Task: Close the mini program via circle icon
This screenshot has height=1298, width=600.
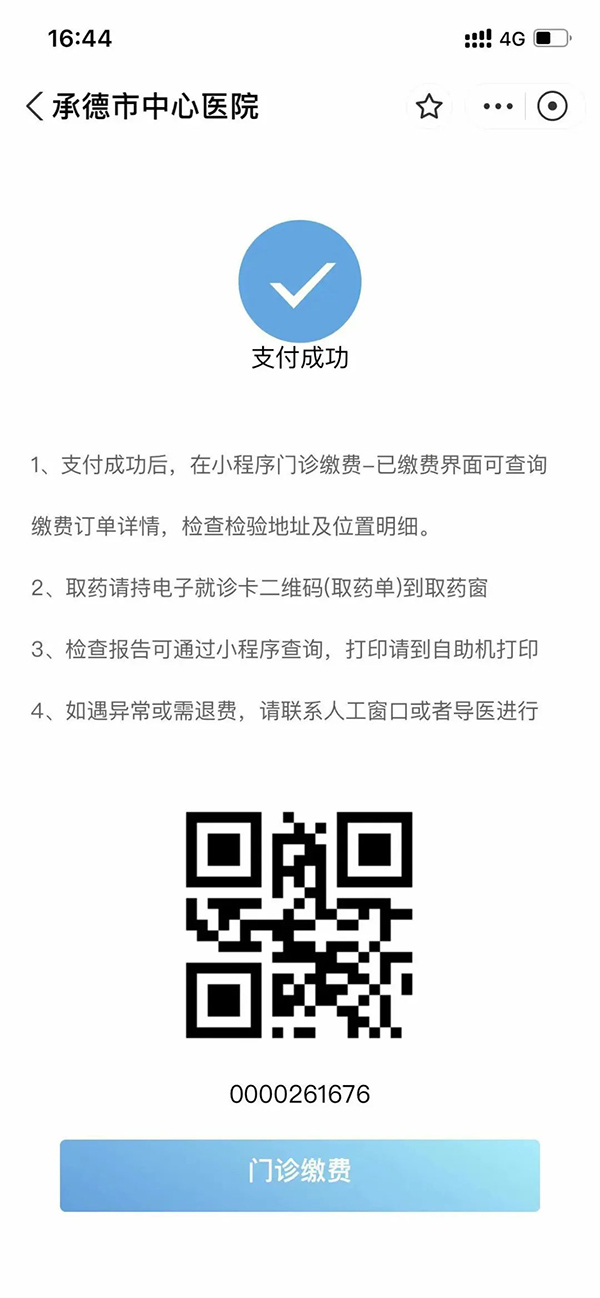Action: point(552,106)
